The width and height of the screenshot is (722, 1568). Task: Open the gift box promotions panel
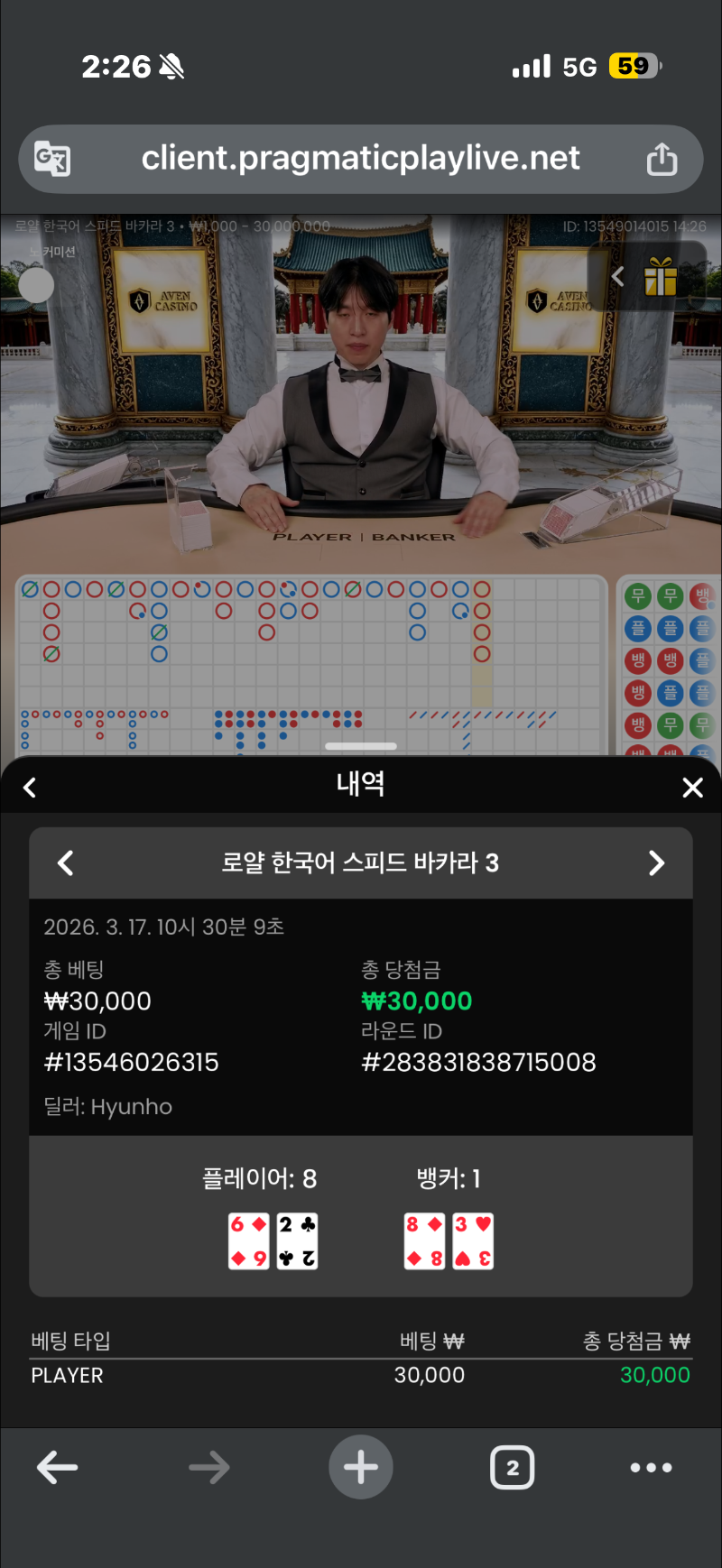660,277
